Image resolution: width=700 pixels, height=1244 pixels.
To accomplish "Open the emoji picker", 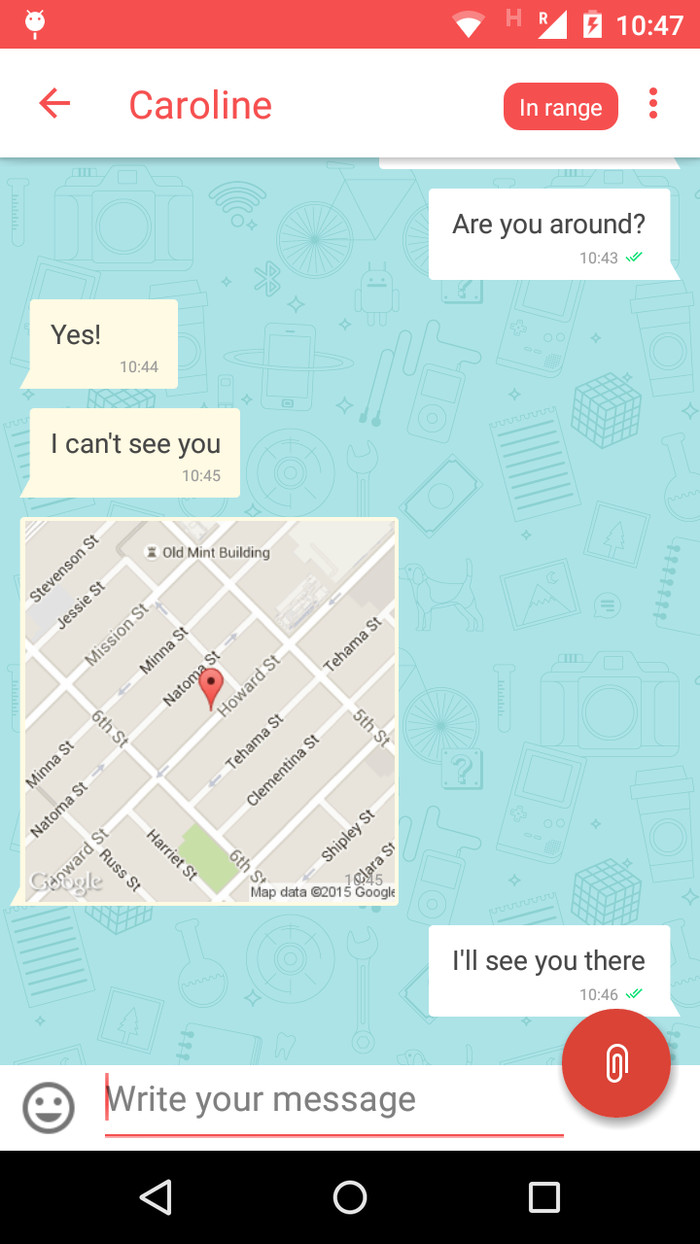I will coord(49,1107).
